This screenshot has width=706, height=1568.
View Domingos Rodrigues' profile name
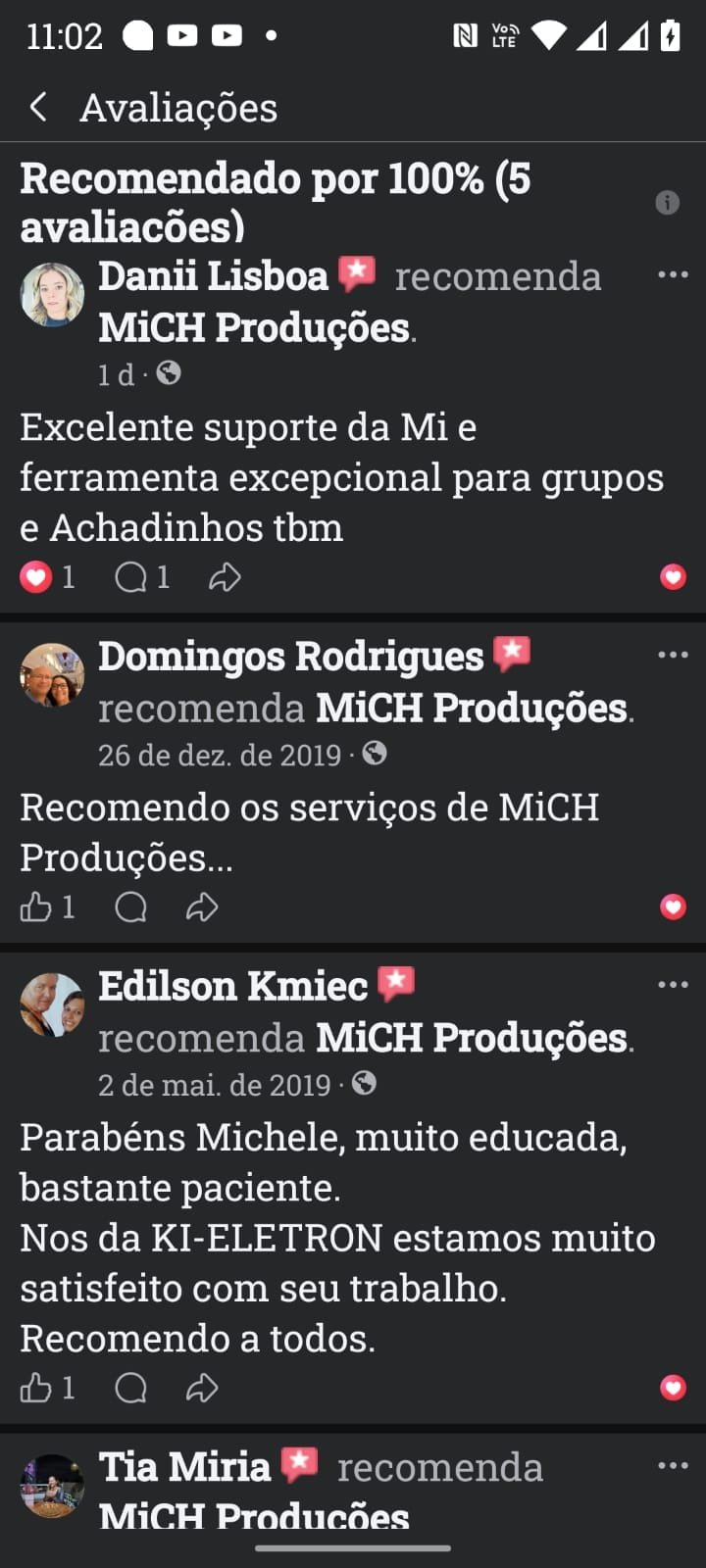(290, 657)
